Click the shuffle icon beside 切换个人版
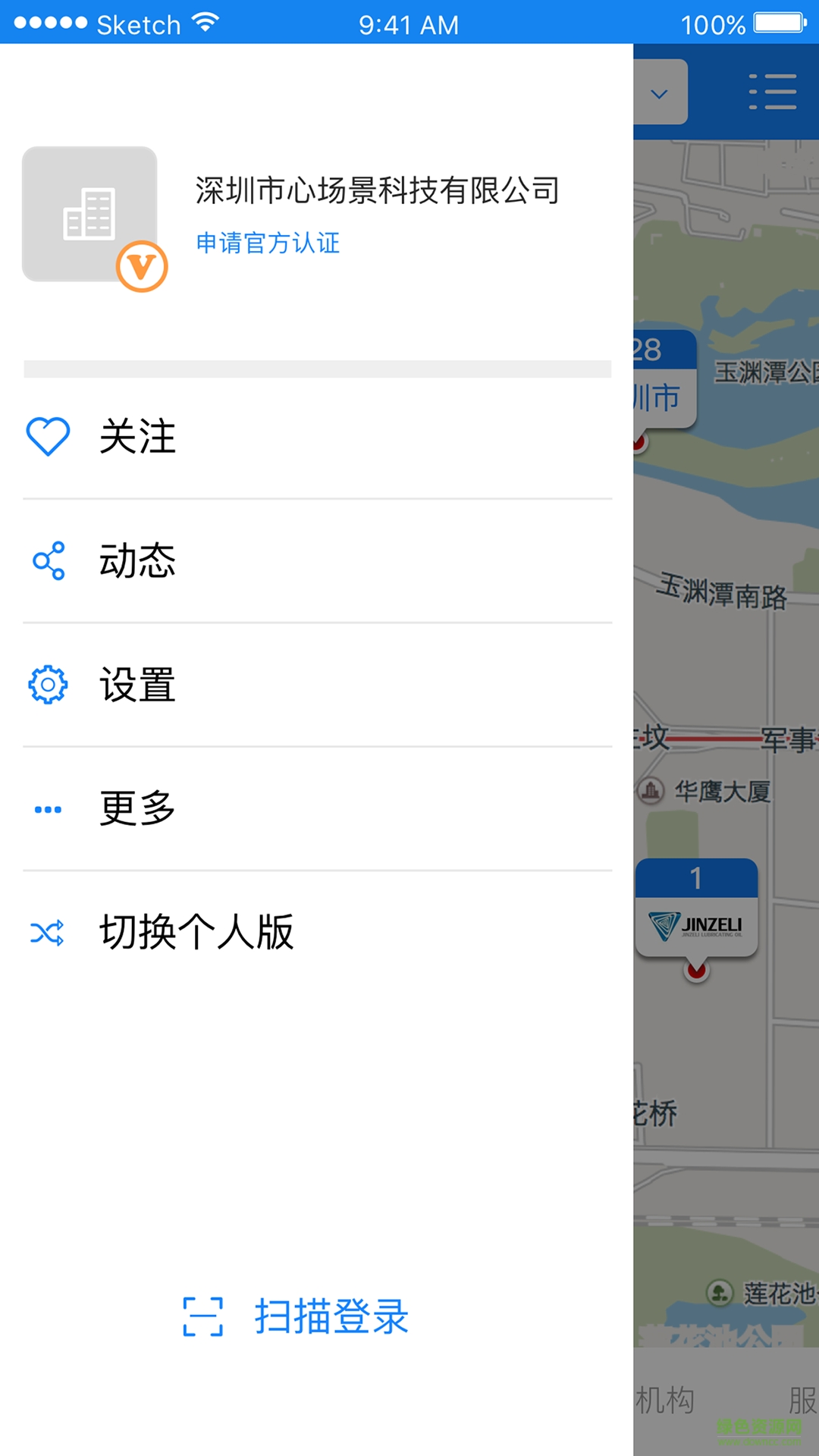819x1456 pixels. tap(47, 931)
